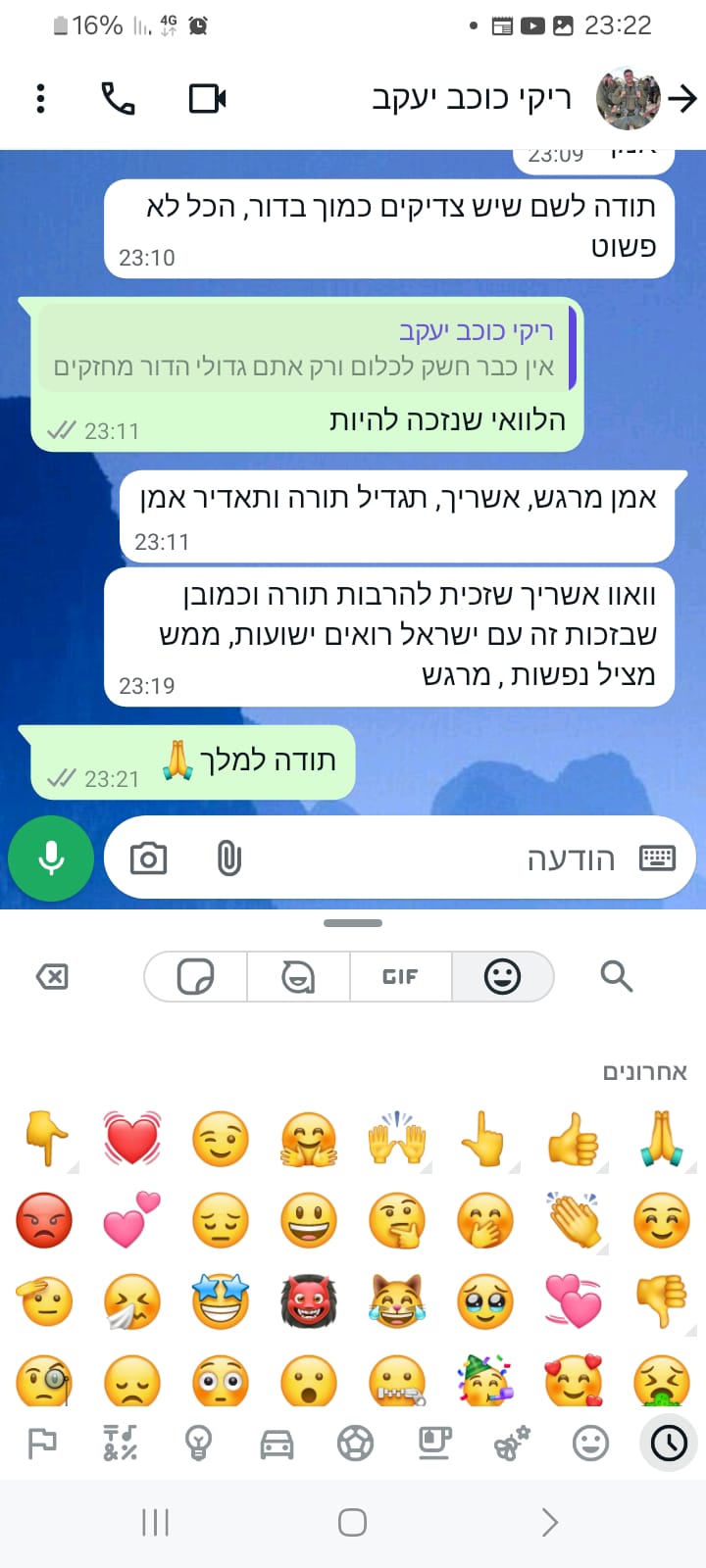Start a video call
Image resolution: width=706 pixels, height=1568 pixels.
pyautogui.click(x=207, y=98)
